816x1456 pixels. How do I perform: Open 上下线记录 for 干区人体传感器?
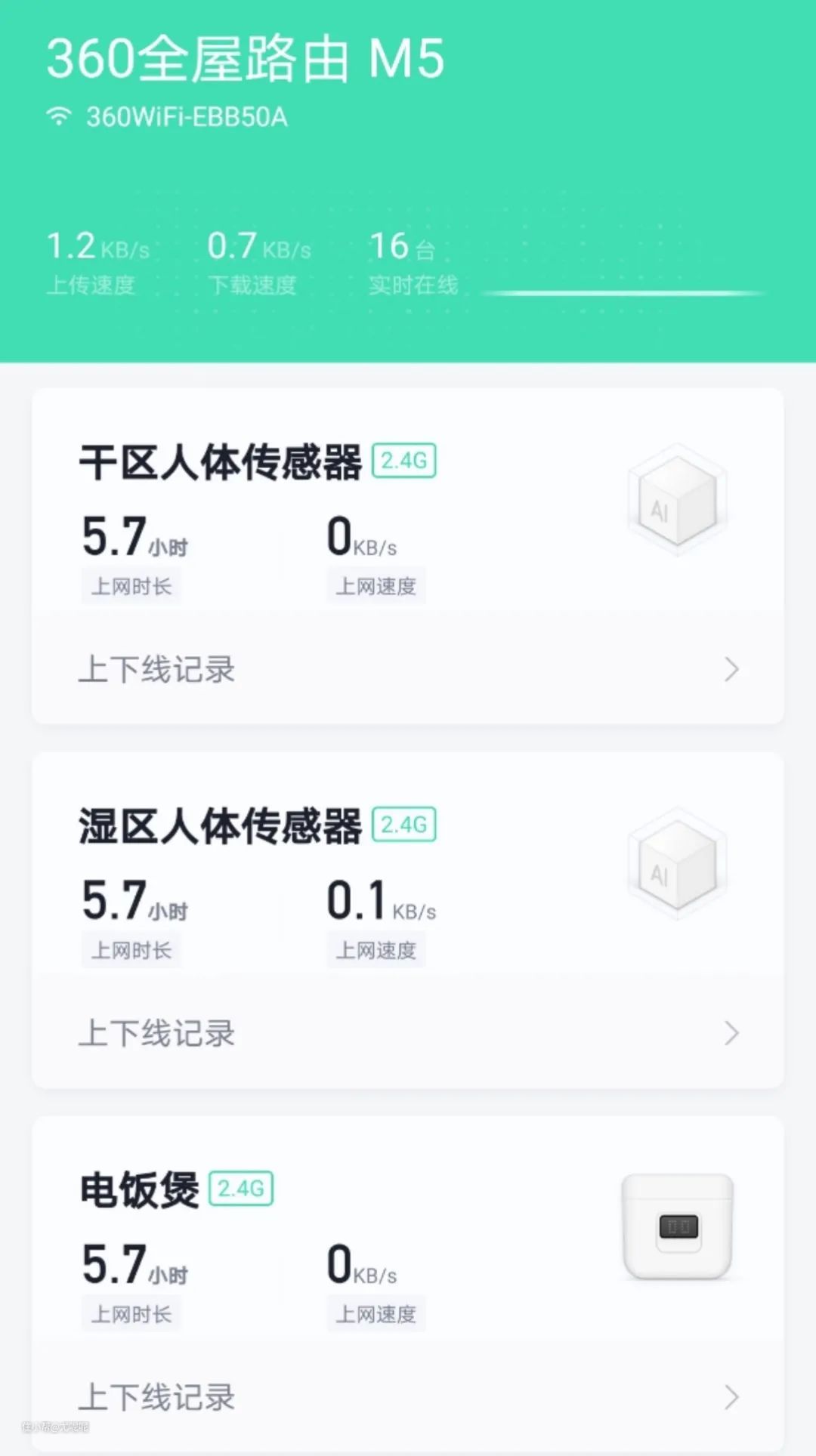click(x=408, y=669)
